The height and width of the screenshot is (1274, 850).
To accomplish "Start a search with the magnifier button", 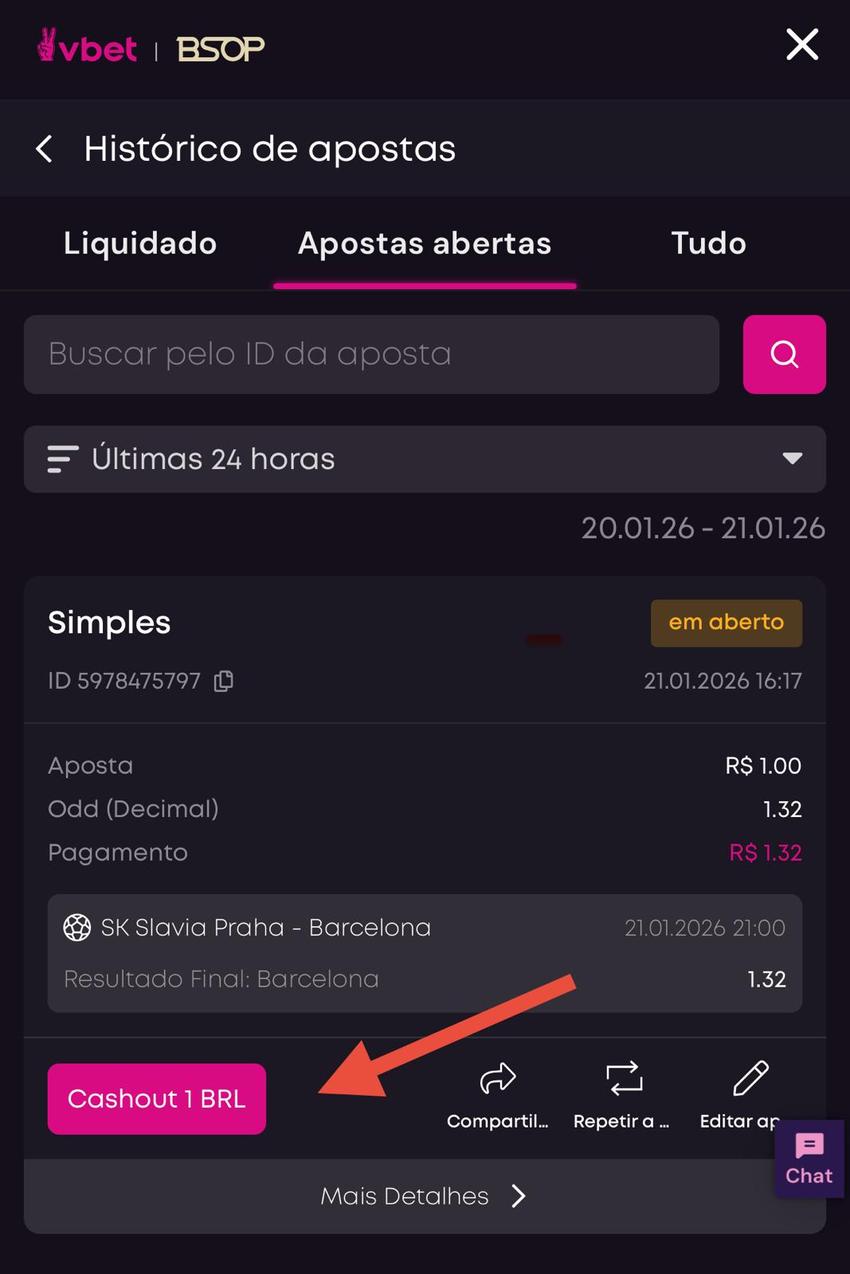I will 784,354.
